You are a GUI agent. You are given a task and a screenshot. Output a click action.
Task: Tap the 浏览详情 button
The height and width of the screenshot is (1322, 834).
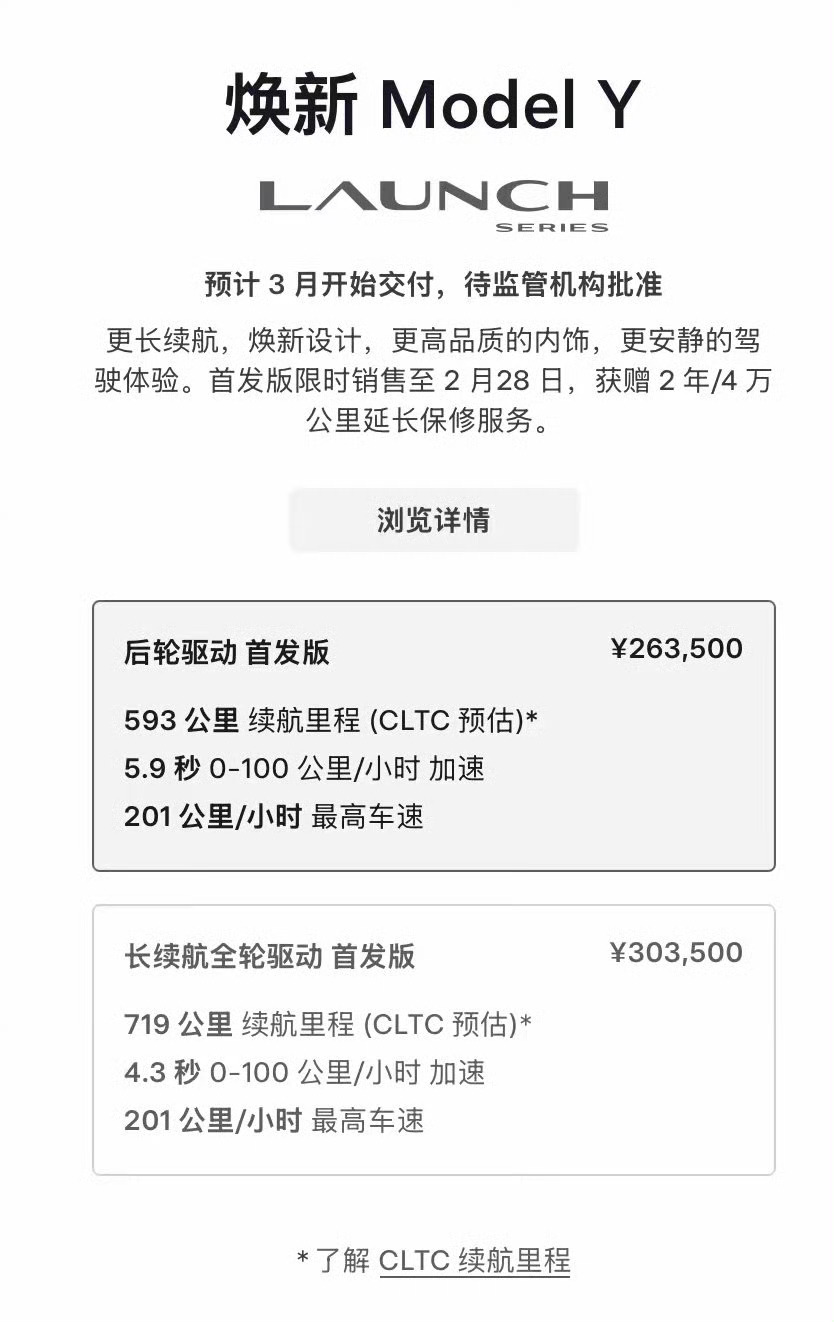[433, 520]
